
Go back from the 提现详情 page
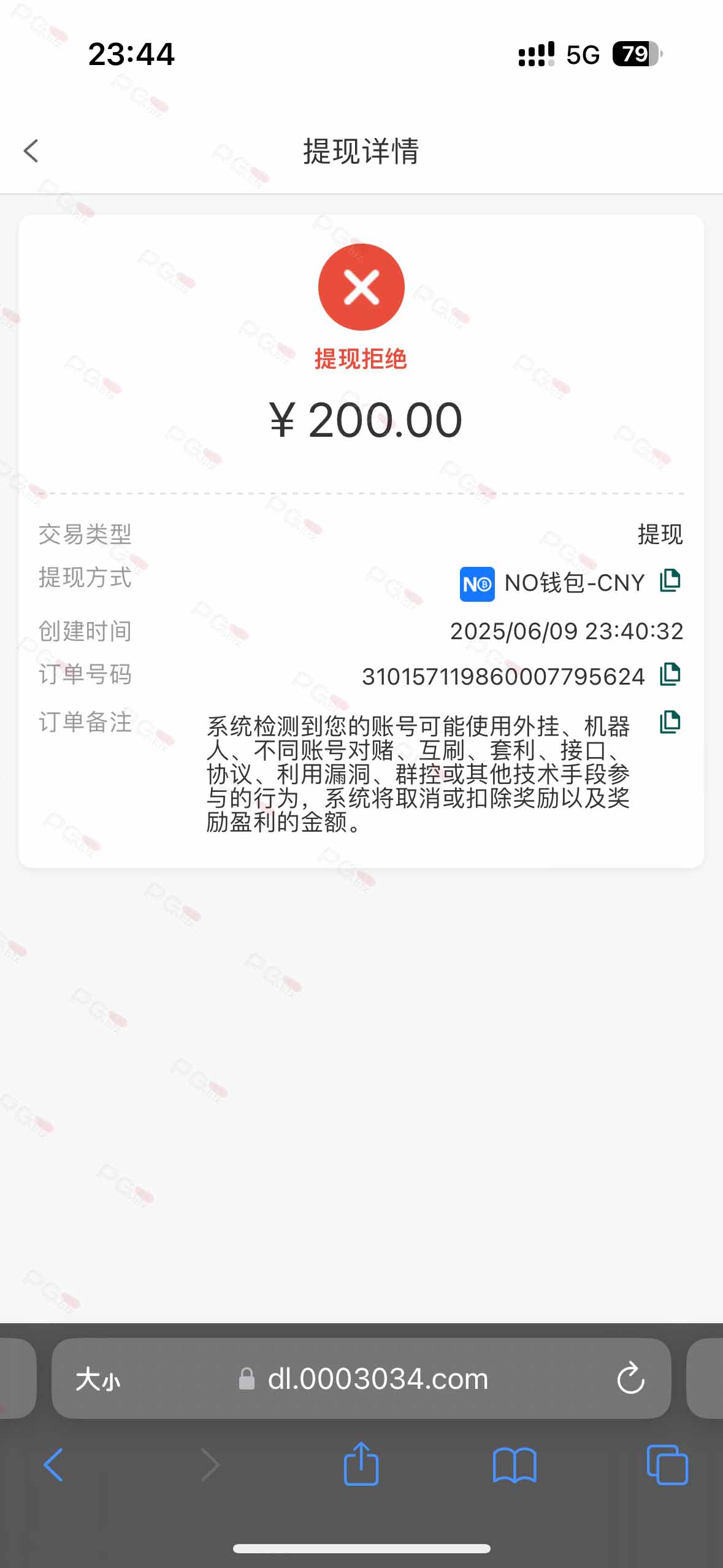tap(31, 151)
